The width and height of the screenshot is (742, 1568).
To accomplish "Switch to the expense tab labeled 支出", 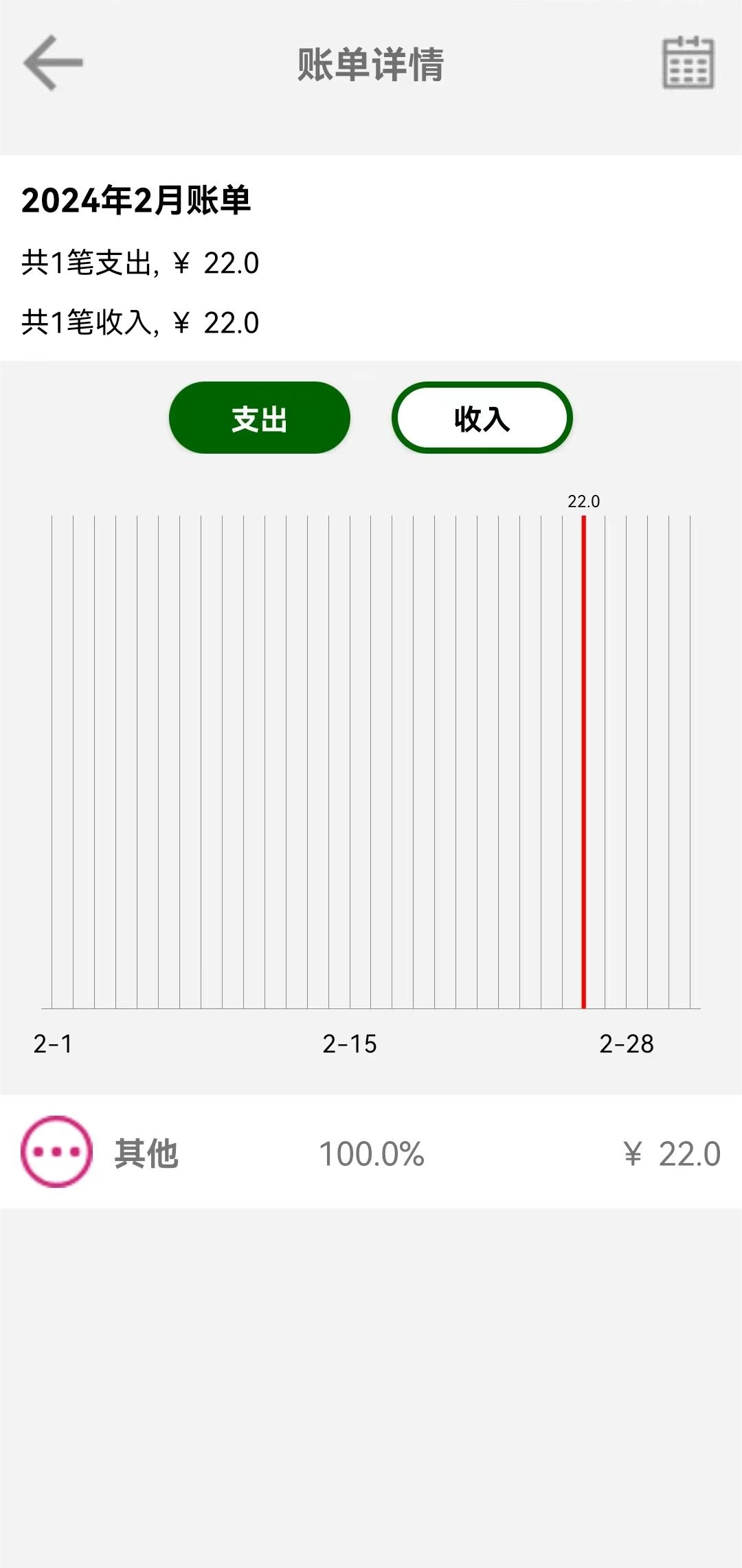I will [x=259, y=418].
